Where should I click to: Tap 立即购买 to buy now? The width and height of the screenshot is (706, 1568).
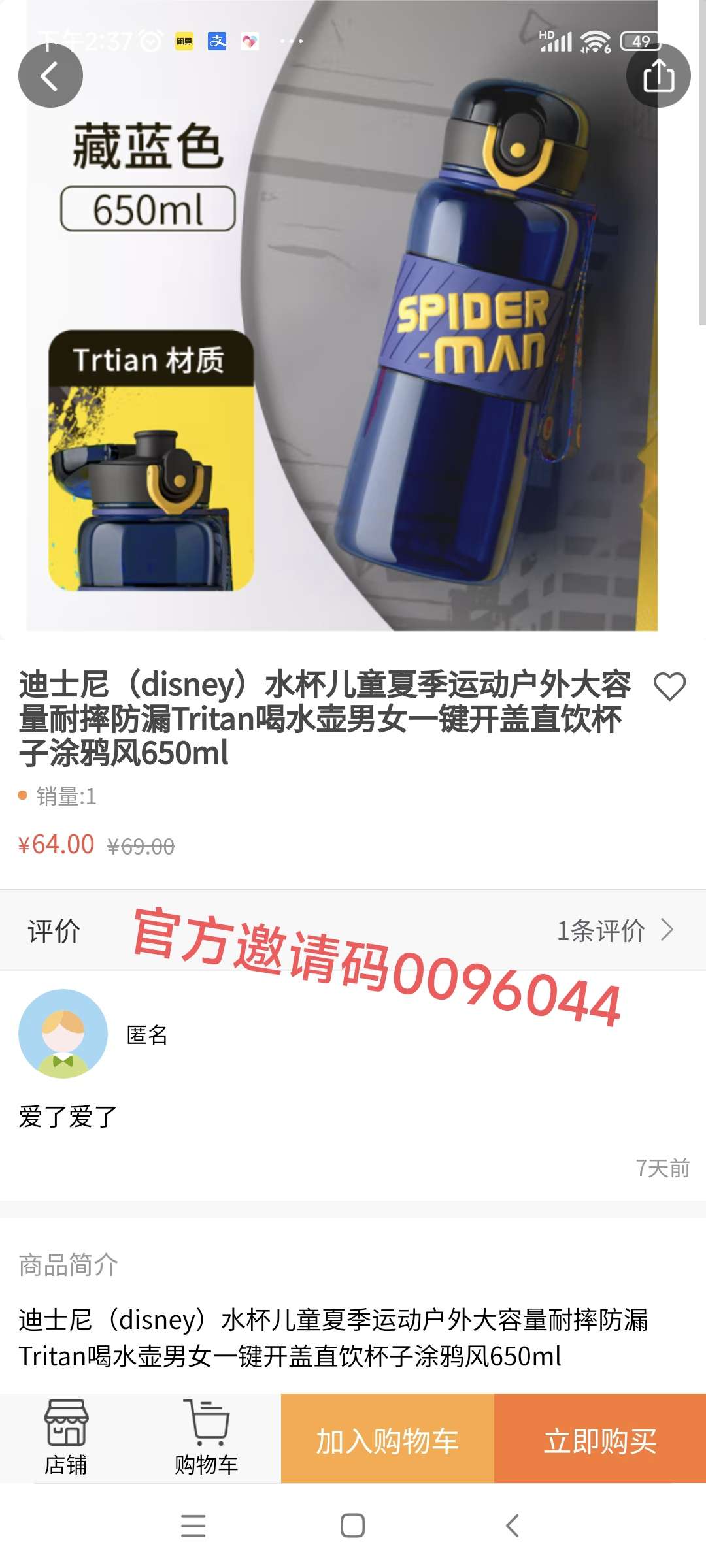600,1440
